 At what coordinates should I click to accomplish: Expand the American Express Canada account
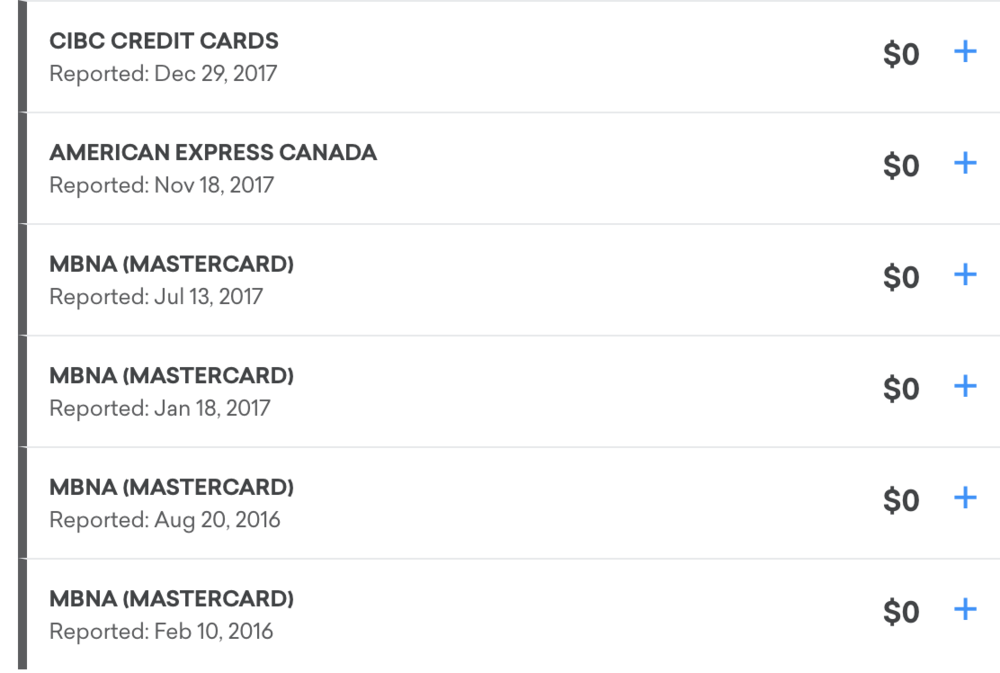coord(965,163)
